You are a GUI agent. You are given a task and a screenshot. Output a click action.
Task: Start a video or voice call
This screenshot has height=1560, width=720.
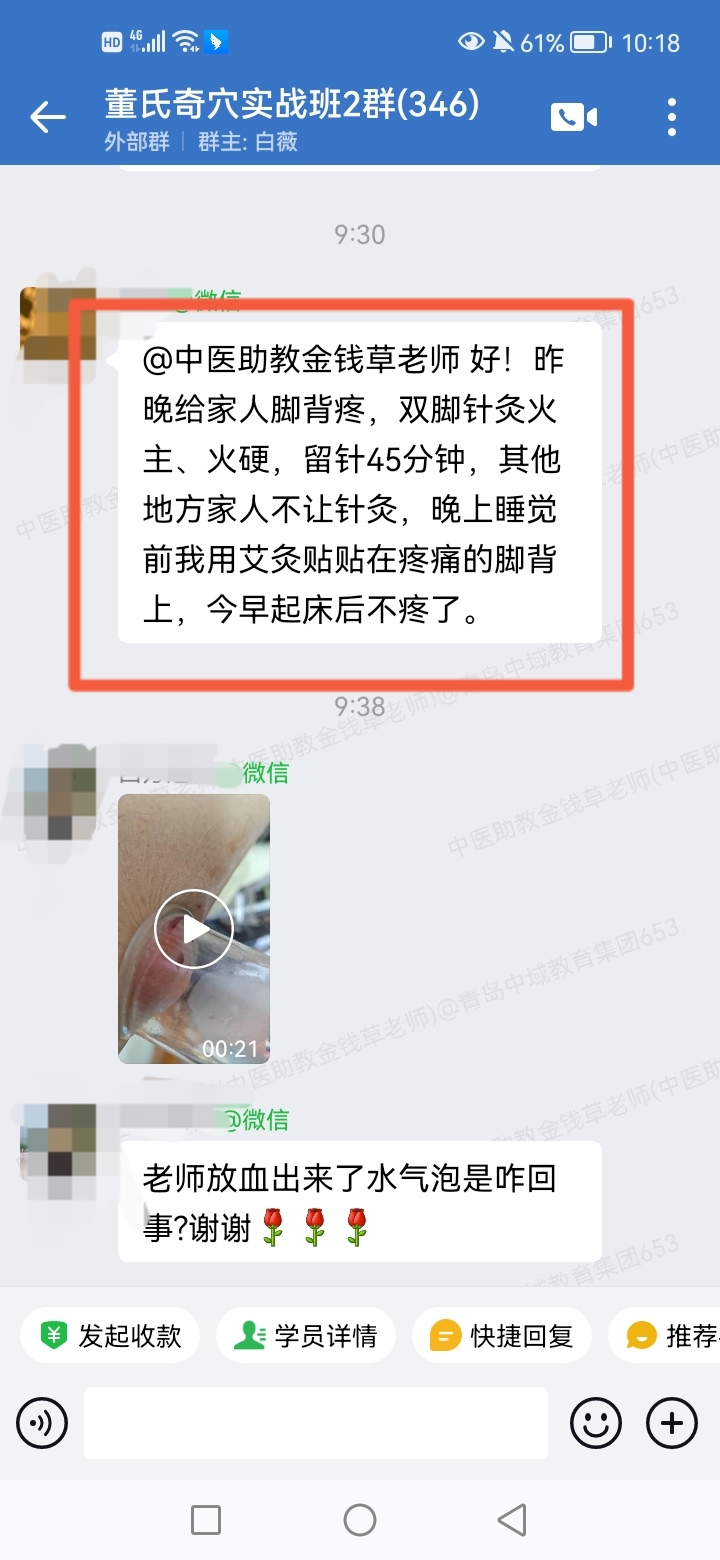(573, 118)
